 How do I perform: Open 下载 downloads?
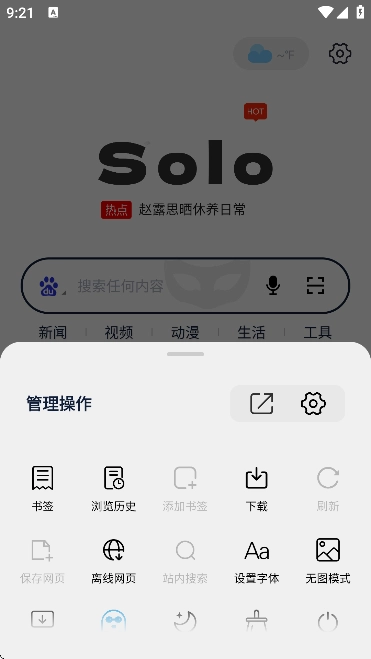tap(256, 489)
